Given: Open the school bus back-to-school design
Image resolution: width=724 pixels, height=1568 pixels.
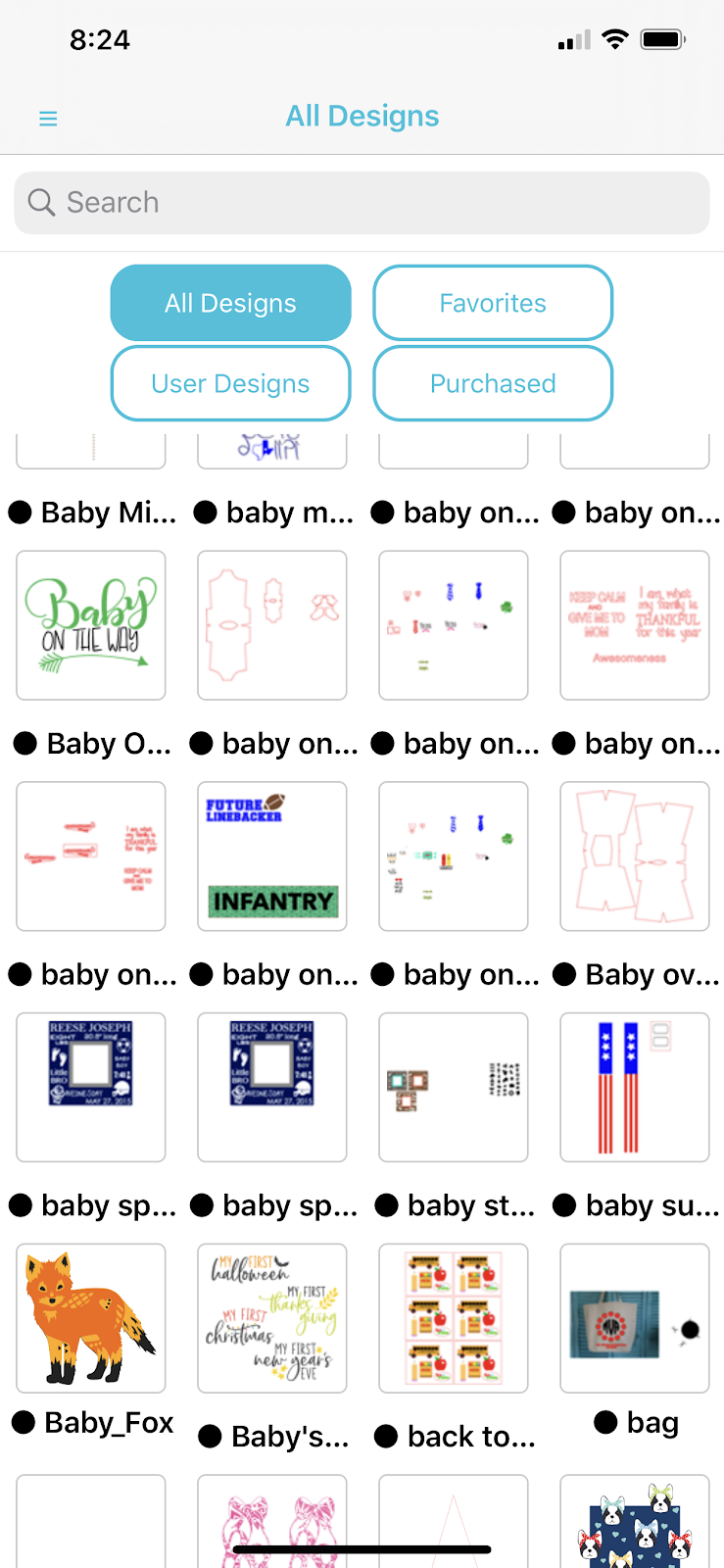Looking at the screenshot, I should [453, 1318].
